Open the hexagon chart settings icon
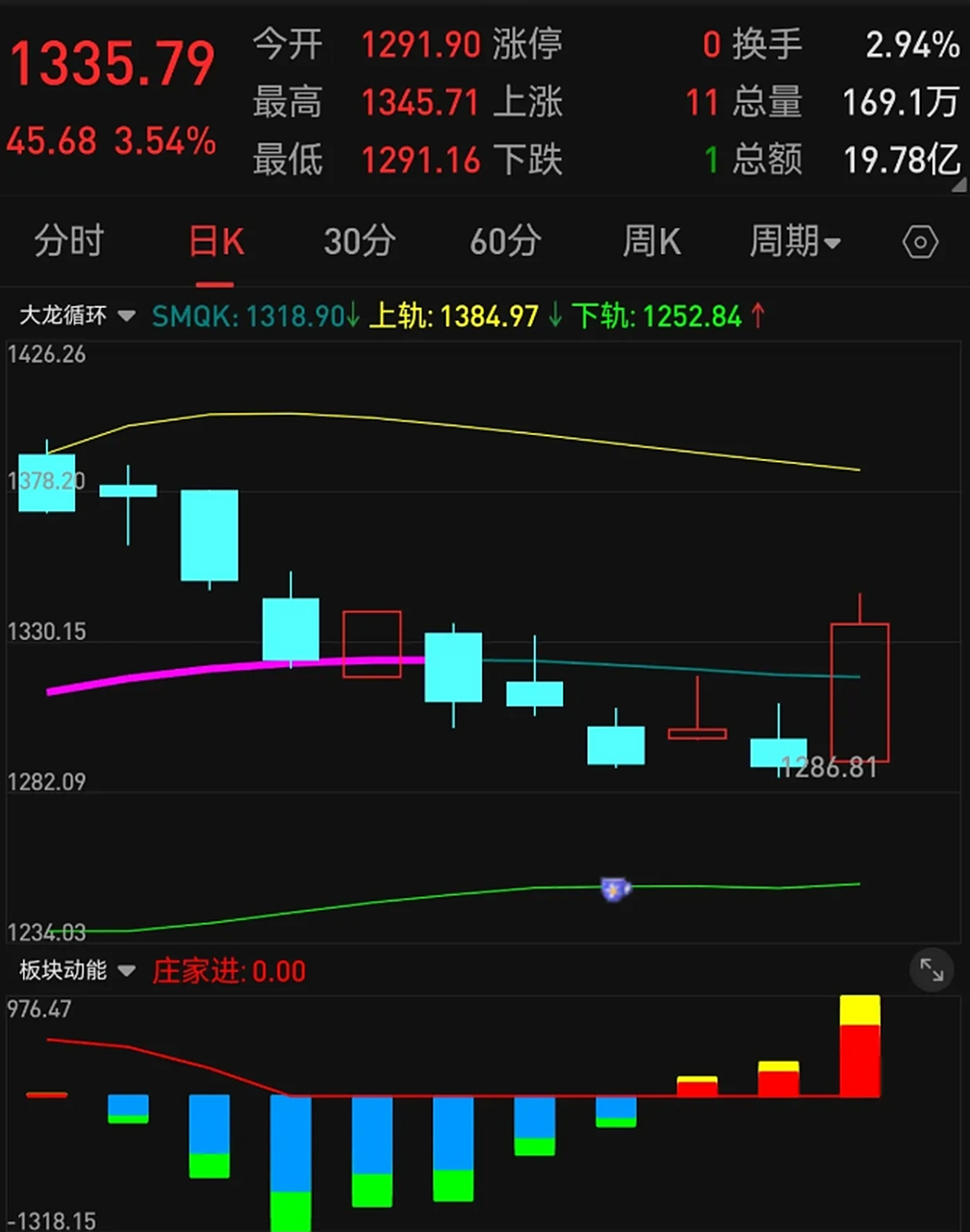Viewport: 970px width, 1232px height. (x=921, y=243)
